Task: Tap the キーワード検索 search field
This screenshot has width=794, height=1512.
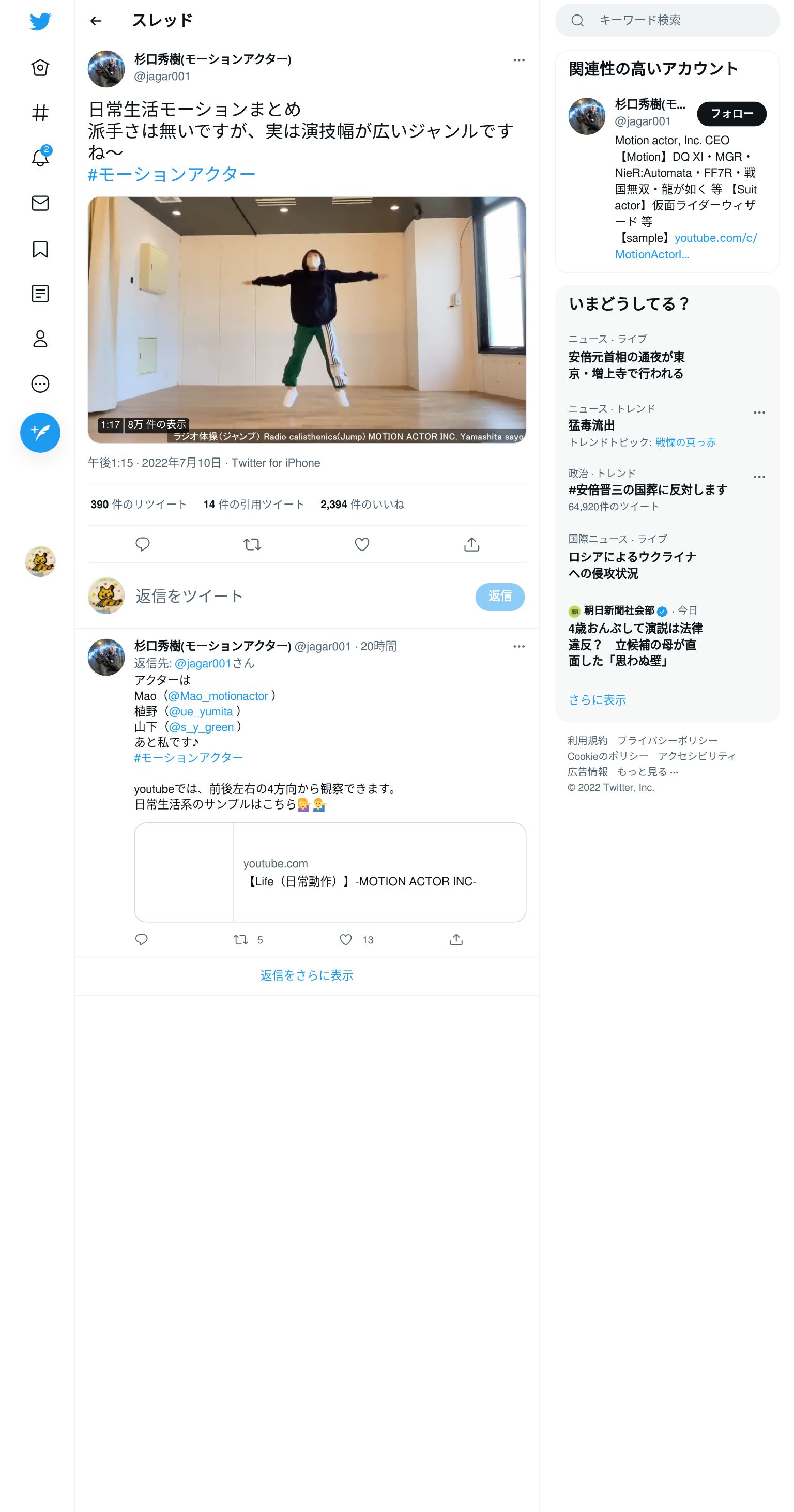Action: pos(667,21)
